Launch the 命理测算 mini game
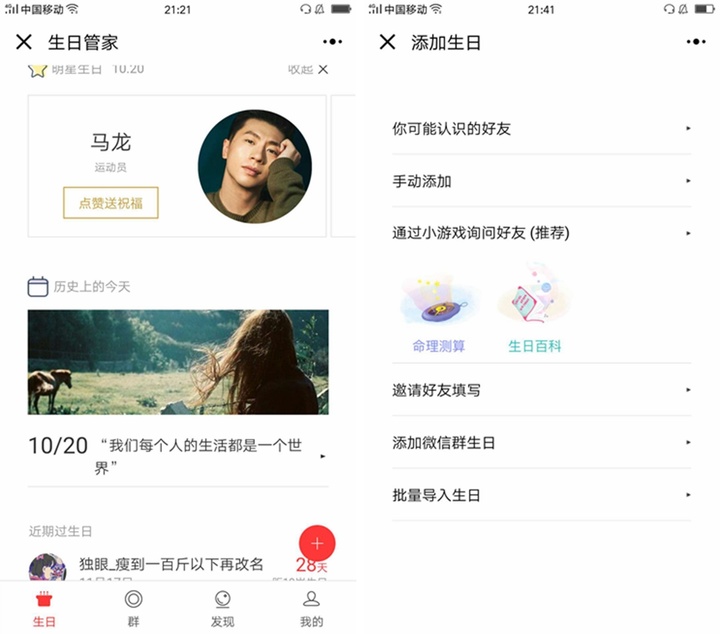Screen dimensions: 720x634 point(439,312)
